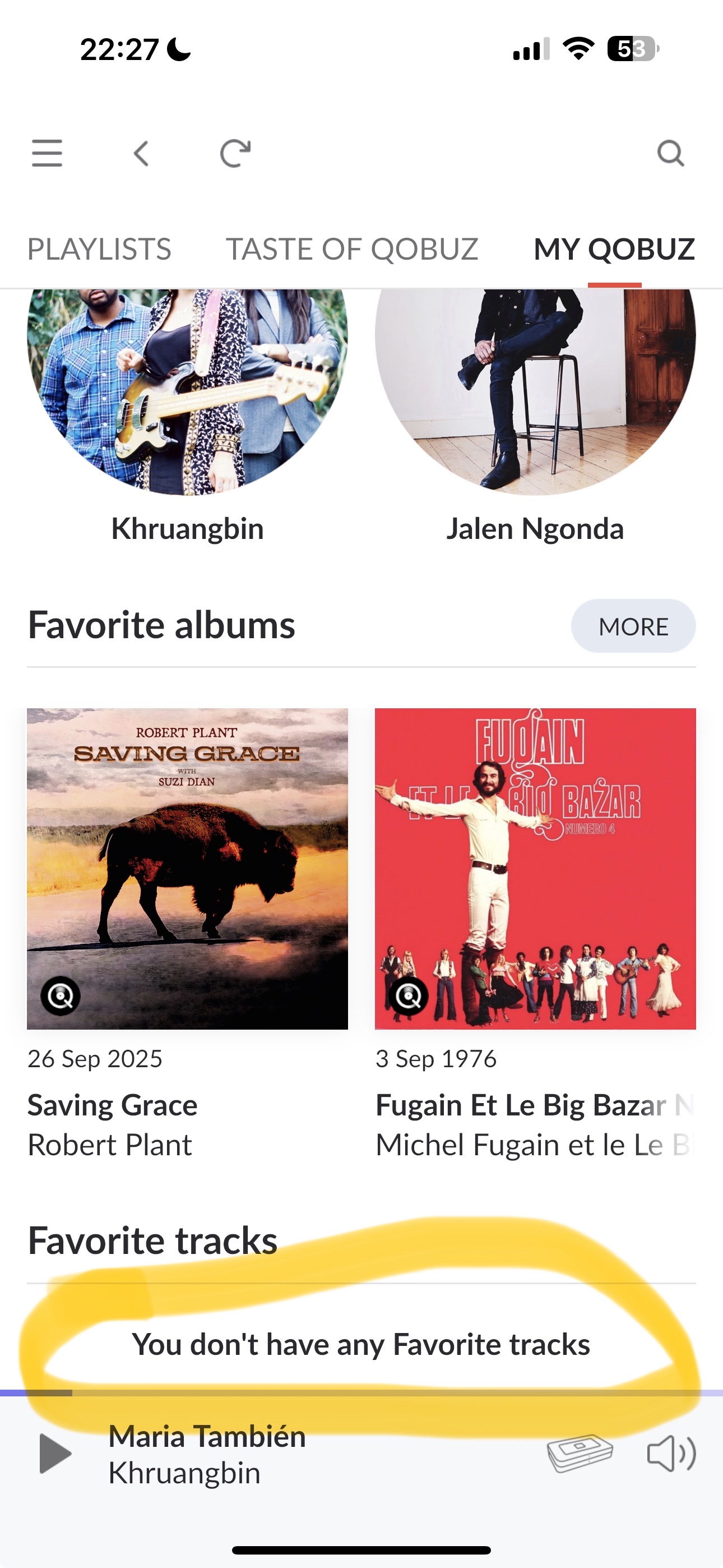The height and width of the screenshot is (1568, 723).
Task: Open the hamburger drawer menu
Action: coord(47,153)
